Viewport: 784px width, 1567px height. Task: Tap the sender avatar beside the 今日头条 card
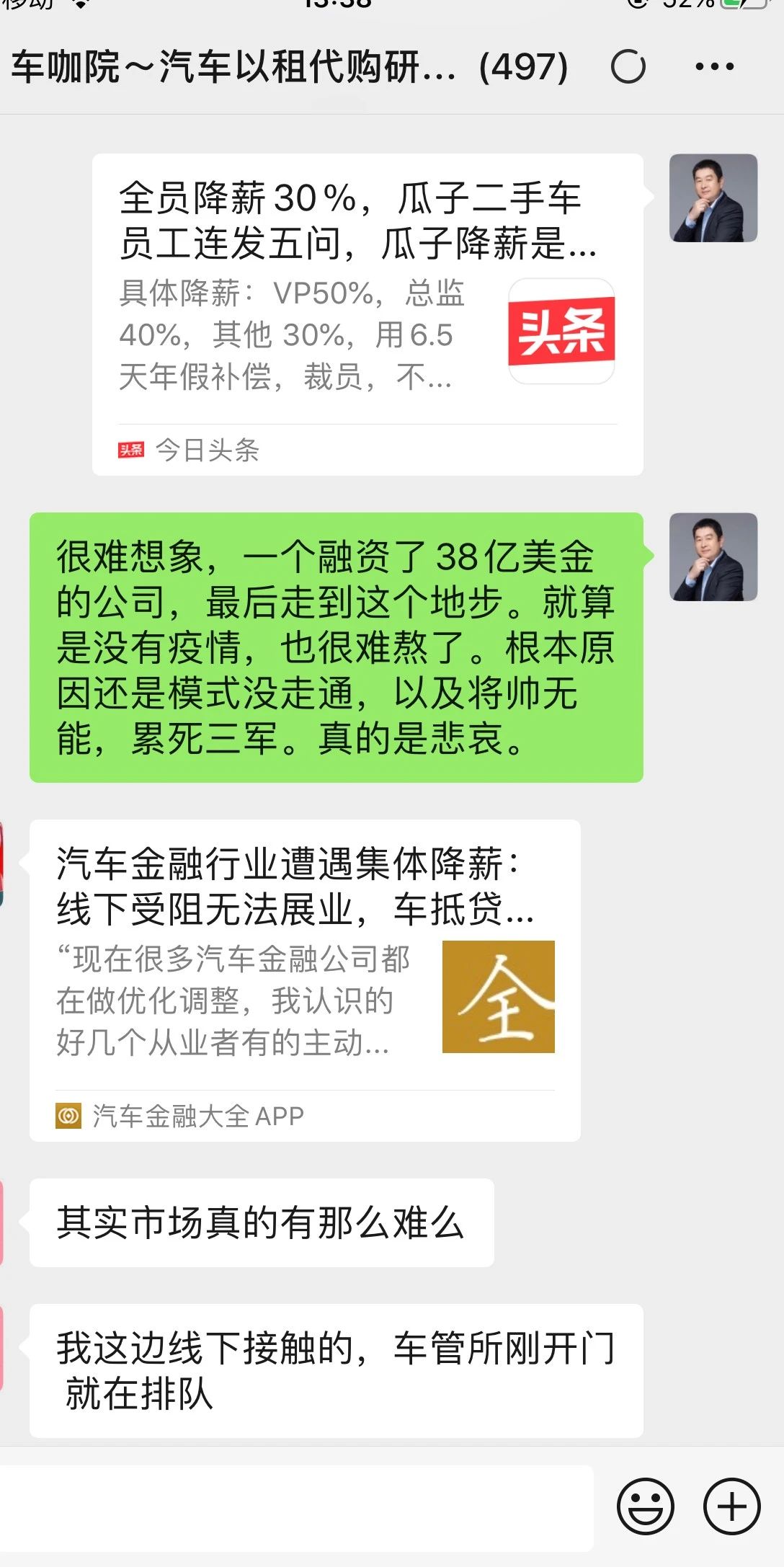[x=713, y=198]
